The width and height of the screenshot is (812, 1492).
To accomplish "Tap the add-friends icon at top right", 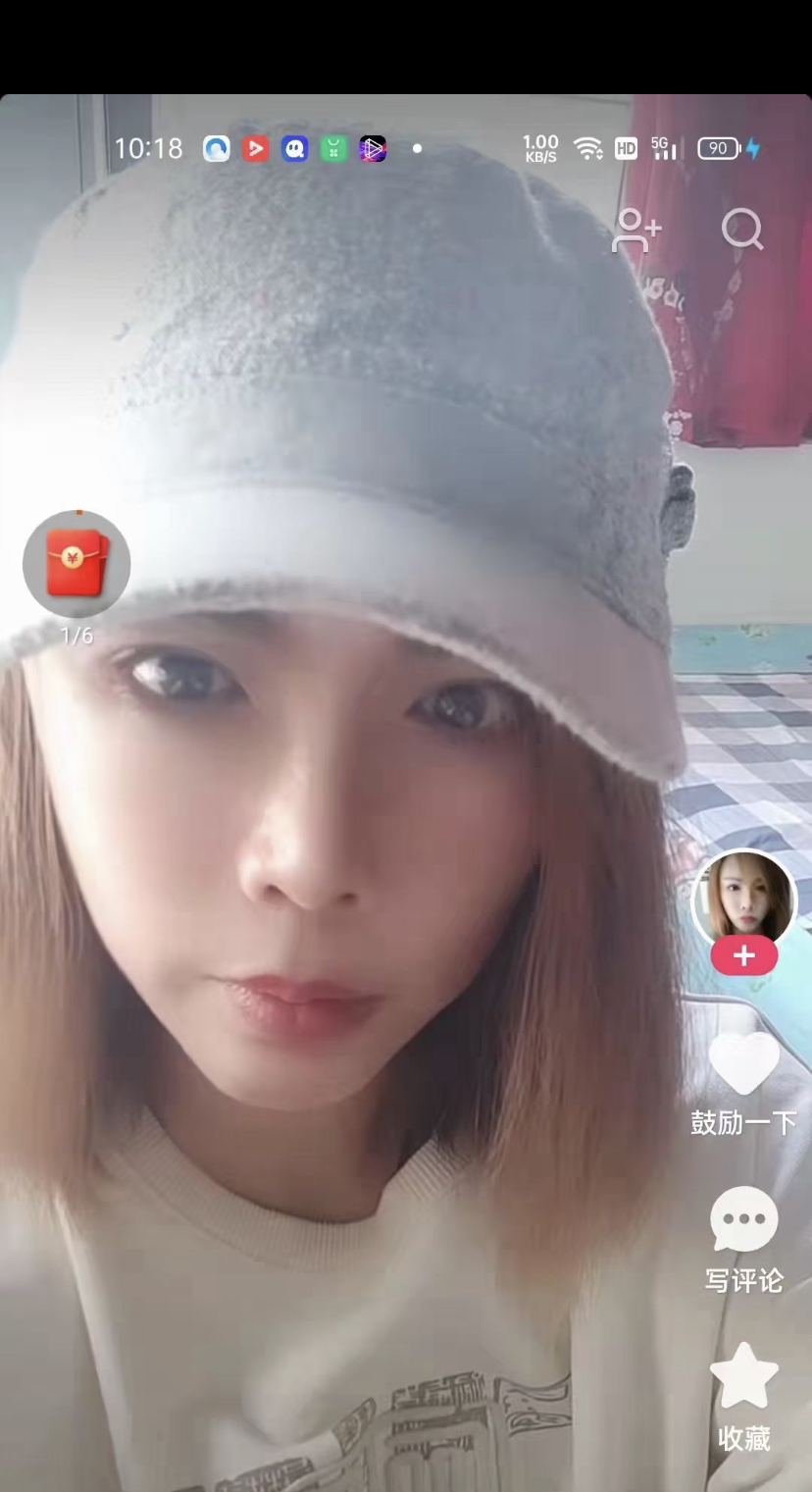I will coord(636,232).
